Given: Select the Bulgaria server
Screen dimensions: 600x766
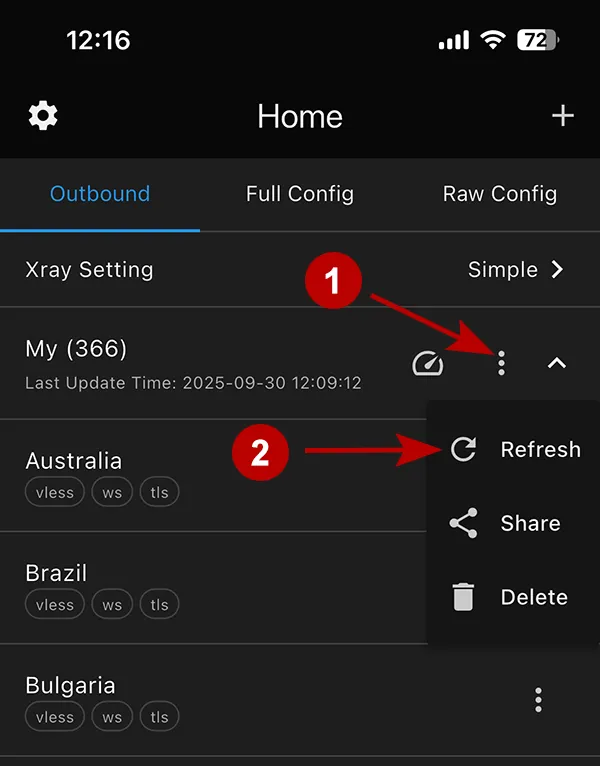Looking at the screenshot, I should click(200, 700).
